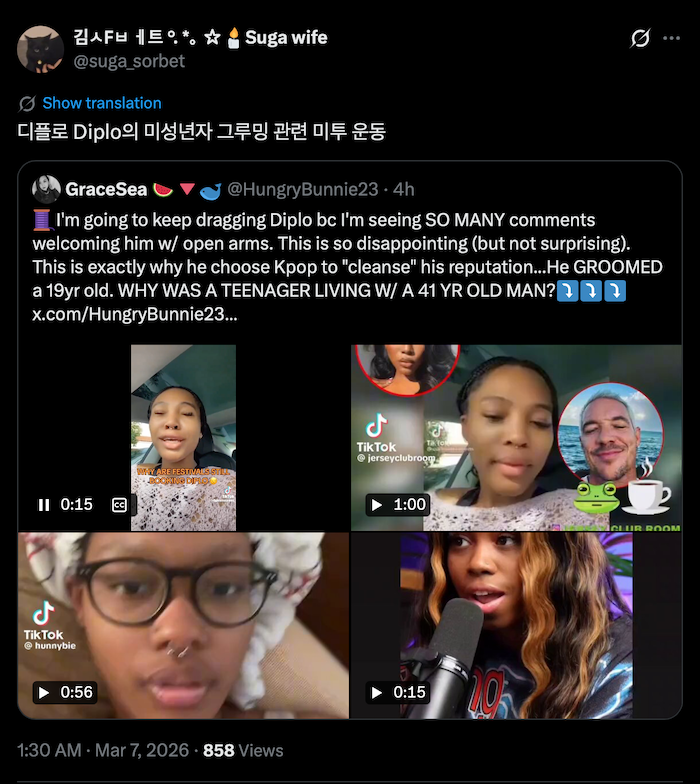This screenshot has height=784, width=700.
Task: Open the x.com/HungryBunnie23 link
Action: click(x=135, y=314)
